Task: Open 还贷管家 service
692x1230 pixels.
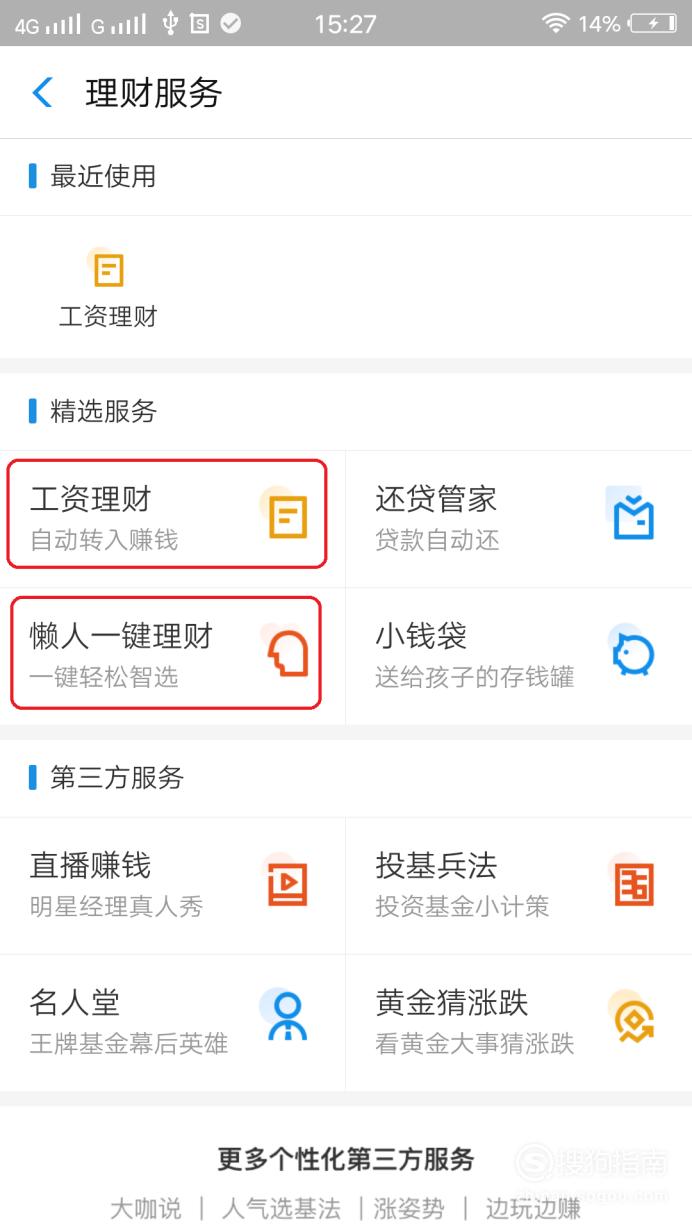Action: (x=519, y=518)
